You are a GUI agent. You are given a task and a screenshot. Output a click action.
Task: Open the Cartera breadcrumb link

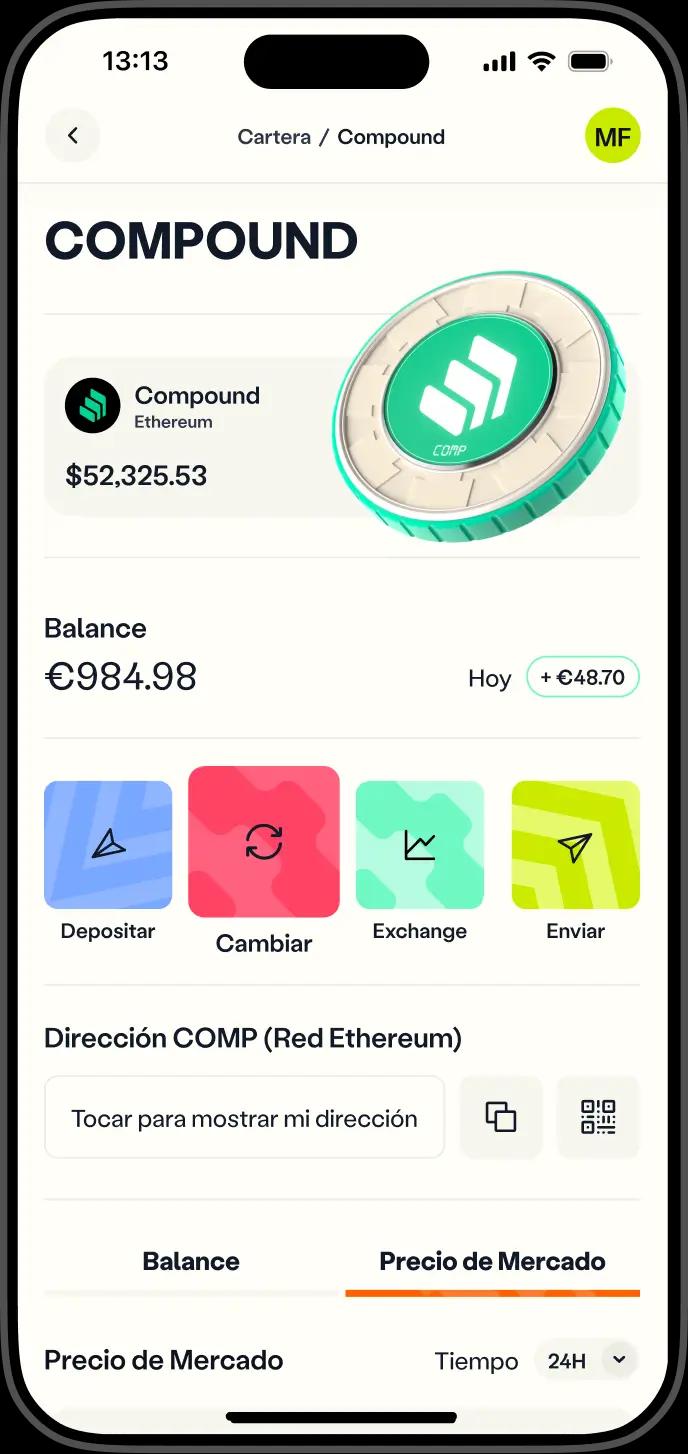(274, 137)
